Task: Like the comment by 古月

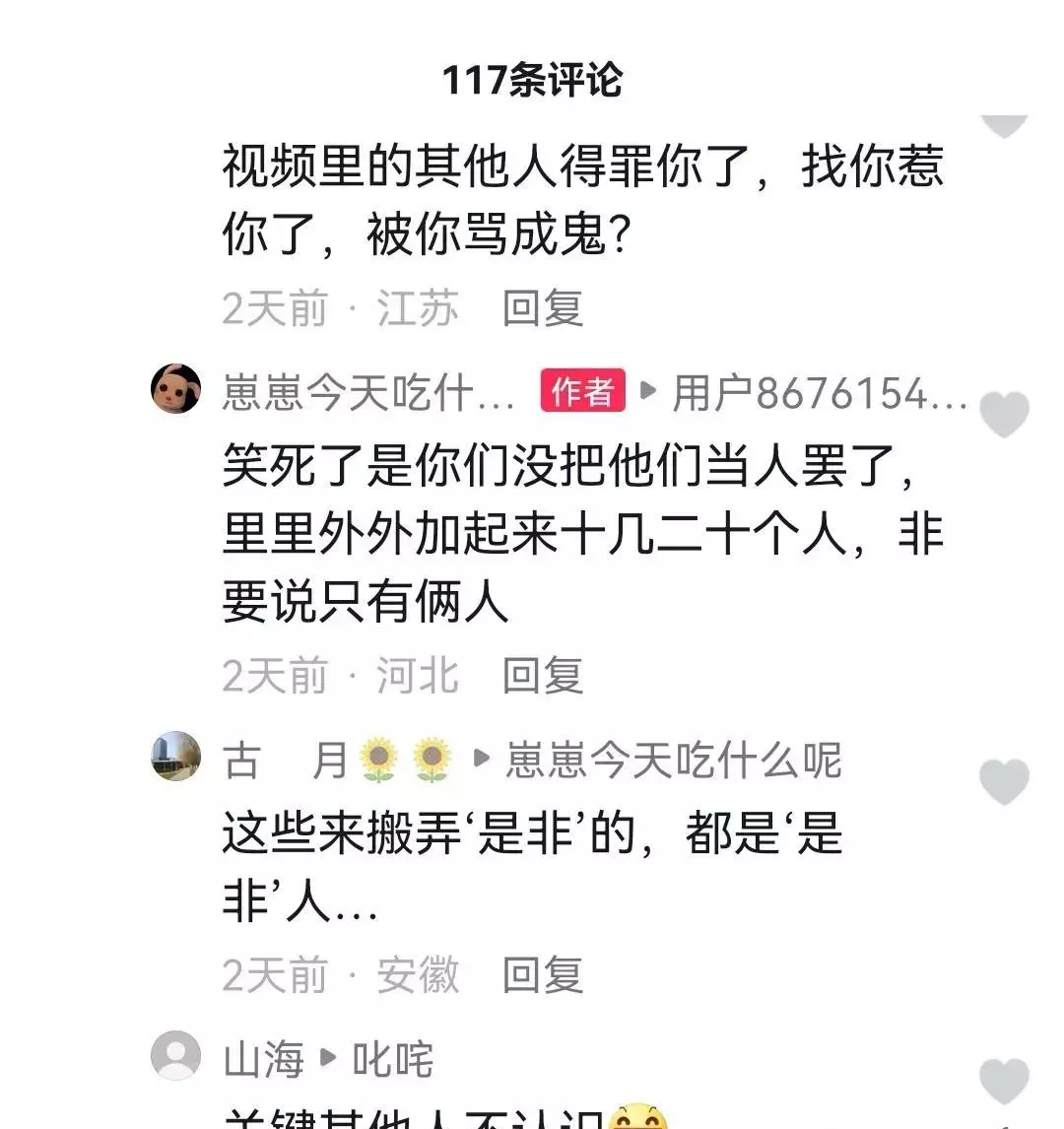Action: (x=1004, y=782)
